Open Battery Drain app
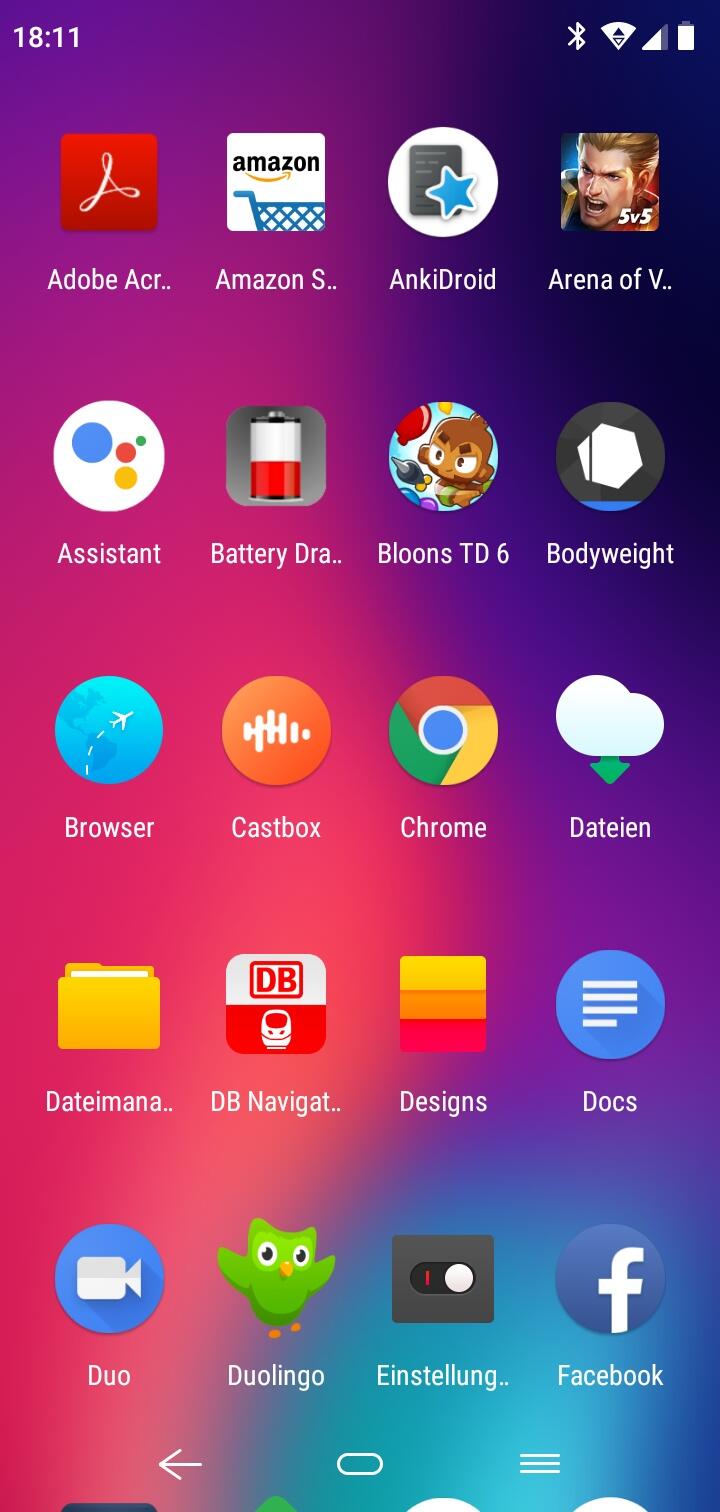This screenshot has height=1512, width=720. point(276,457)
